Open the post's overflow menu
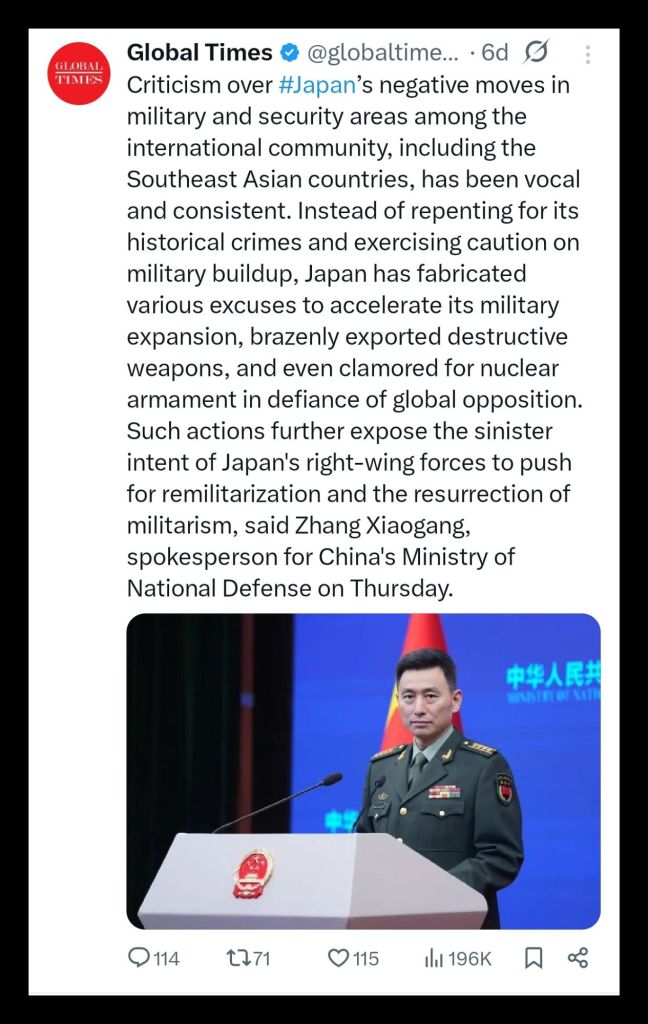The height and width of the screenshot is (1024, 648). coord(587,54)
